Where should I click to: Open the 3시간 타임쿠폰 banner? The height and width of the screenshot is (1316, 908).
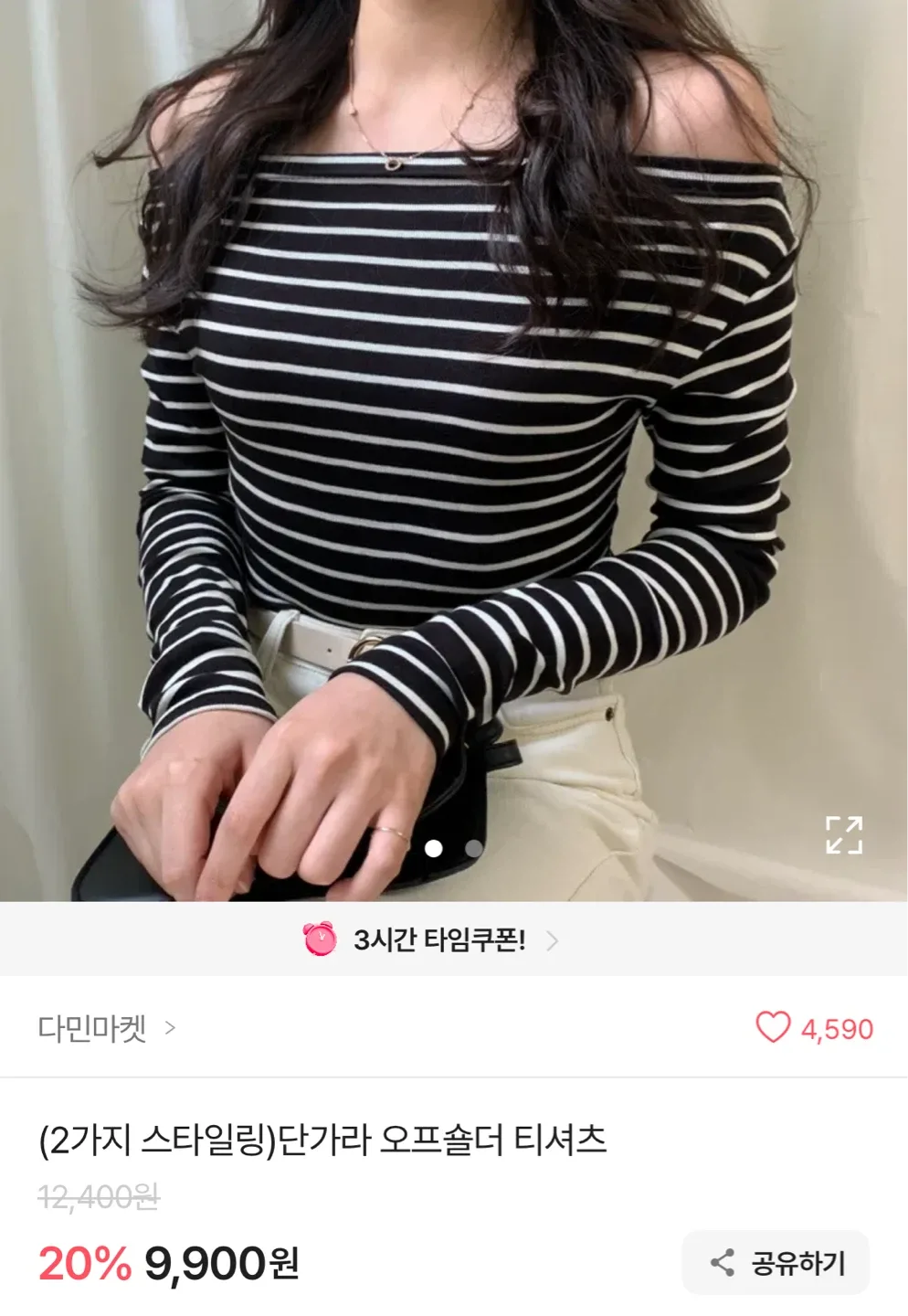431,939
